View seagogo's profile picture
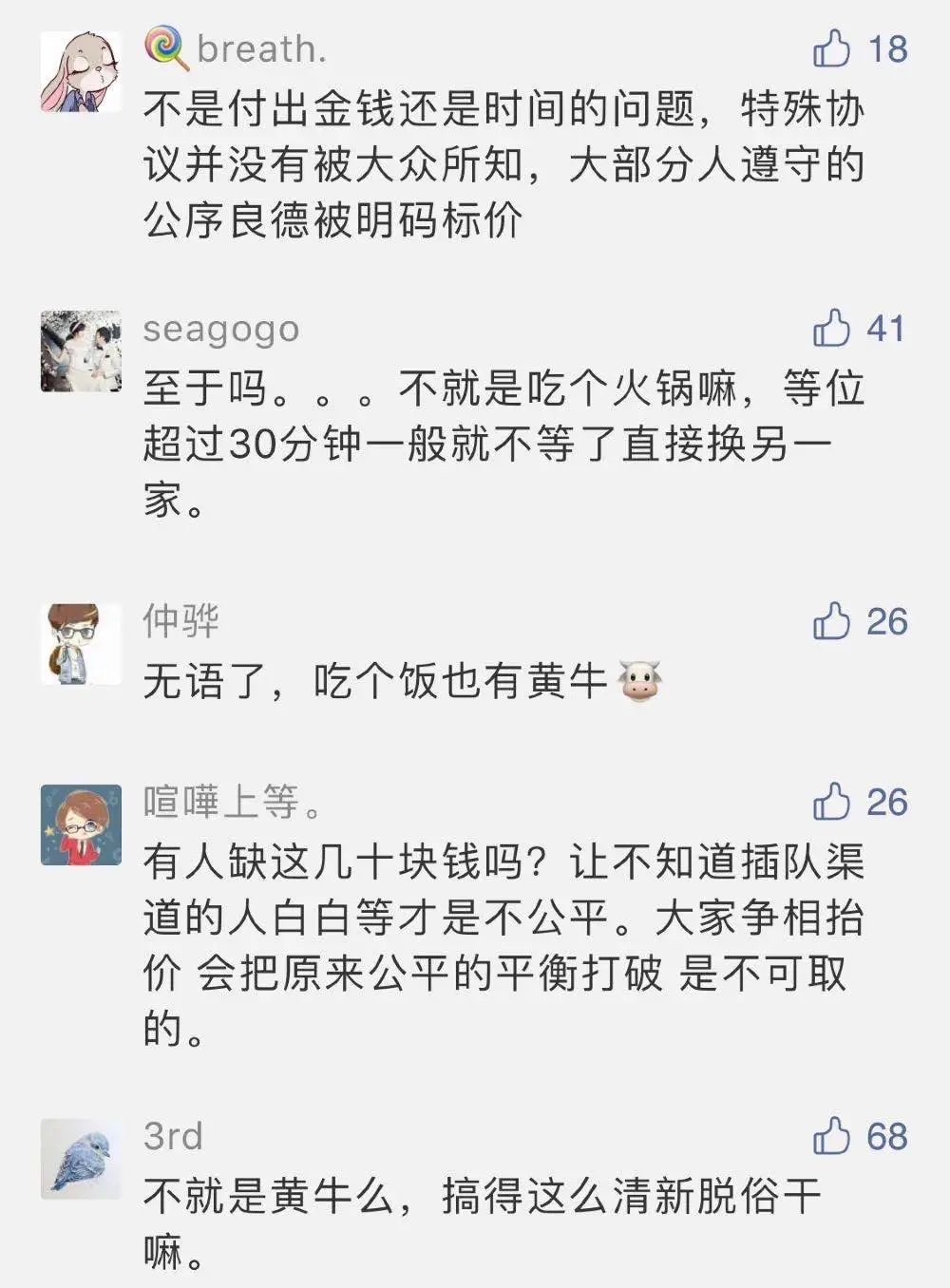Screen dimensions: 950x1288 click(x=82, y=351)
